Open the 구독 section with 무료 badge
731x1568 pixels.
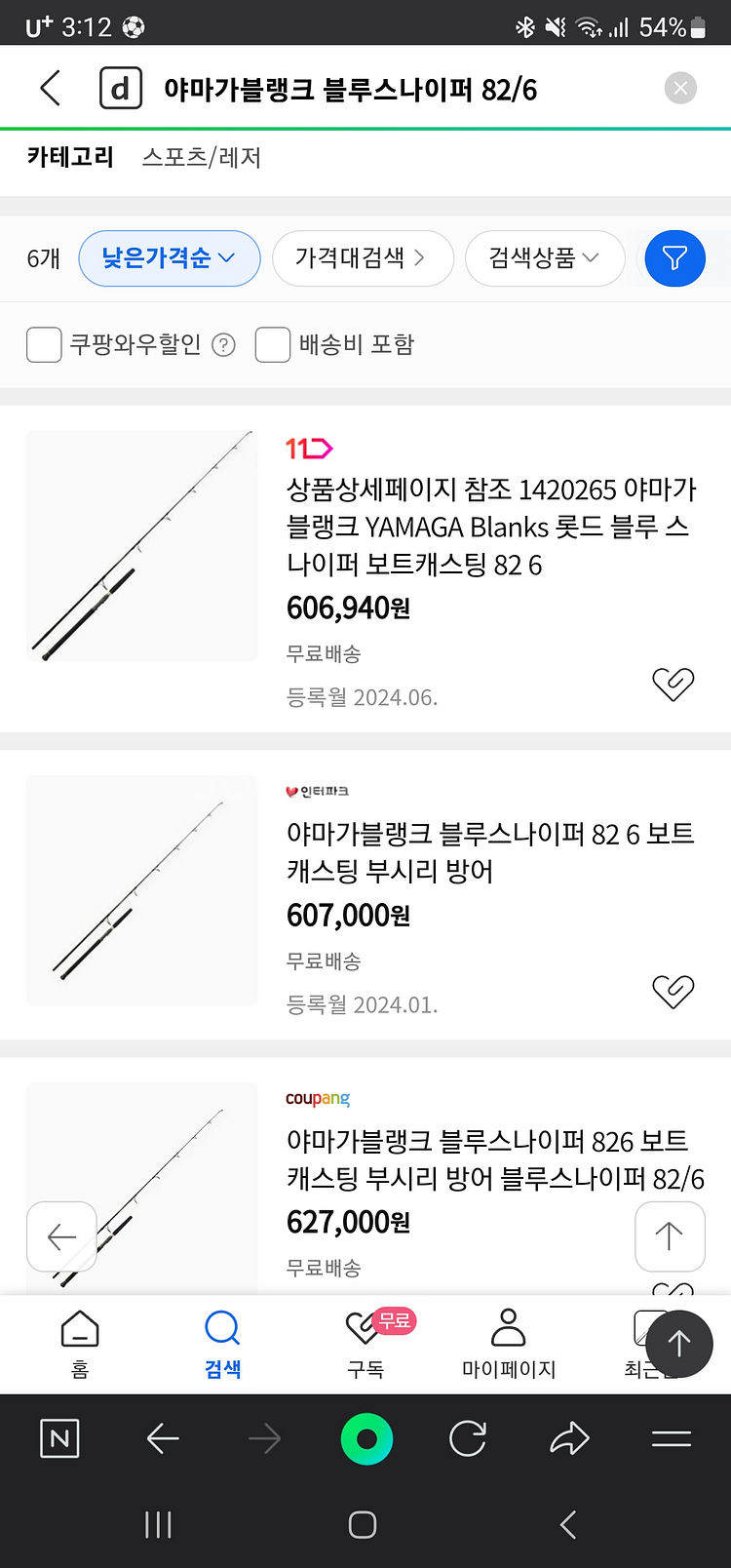click(x=365, y=1344)
